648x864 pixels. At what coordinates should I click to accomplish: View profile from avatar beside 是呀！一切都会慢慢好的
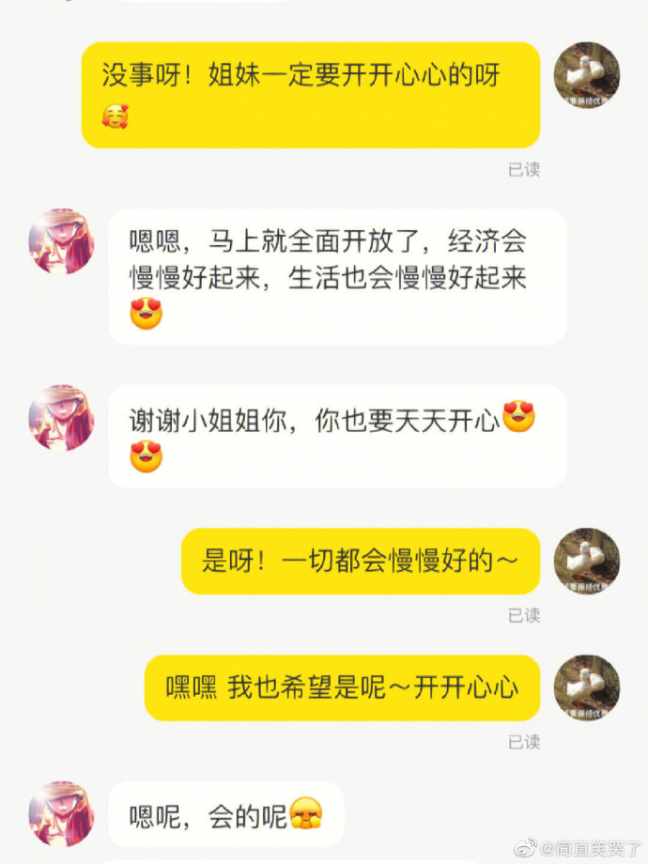(586, 561)
